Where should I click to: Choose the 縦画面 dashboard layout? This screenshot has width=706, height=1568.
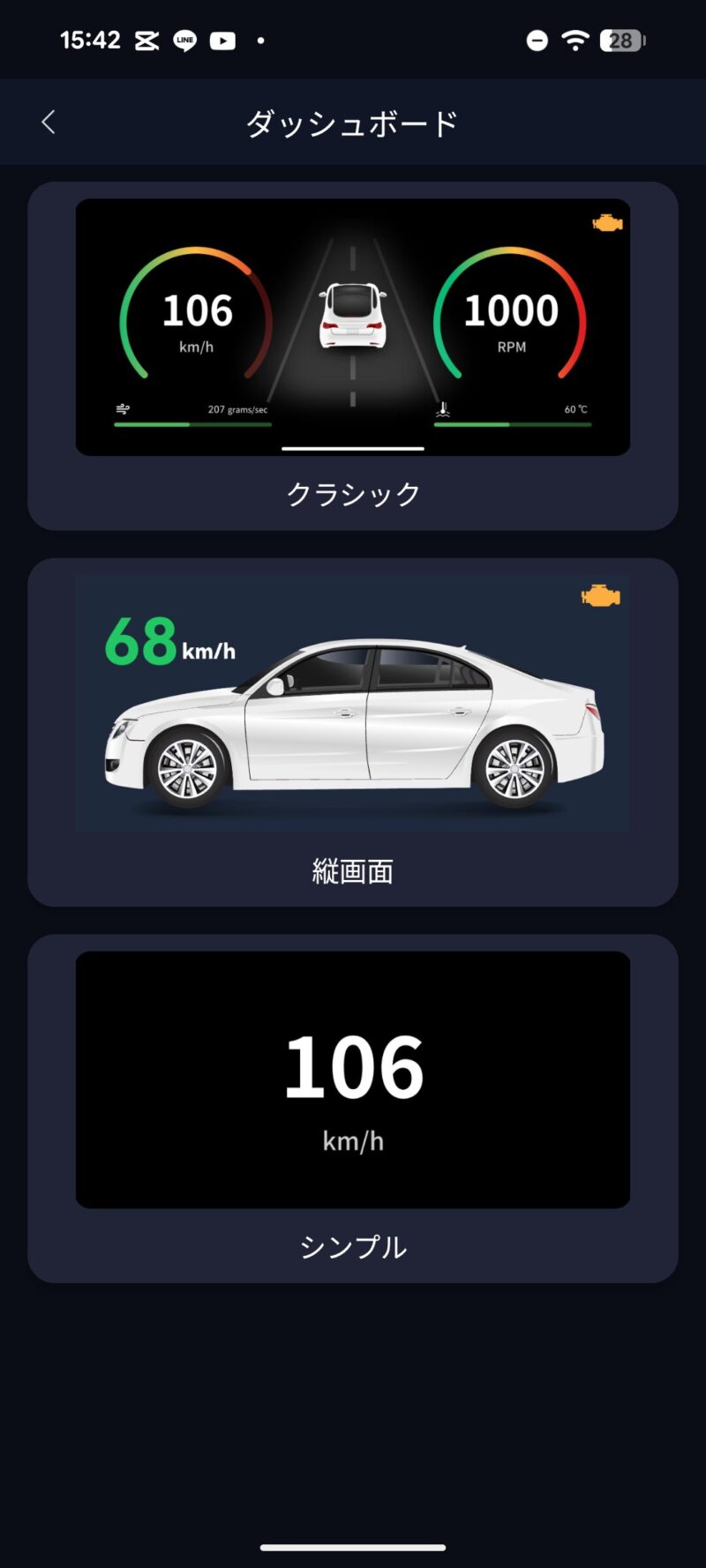(x=353, y=731)
